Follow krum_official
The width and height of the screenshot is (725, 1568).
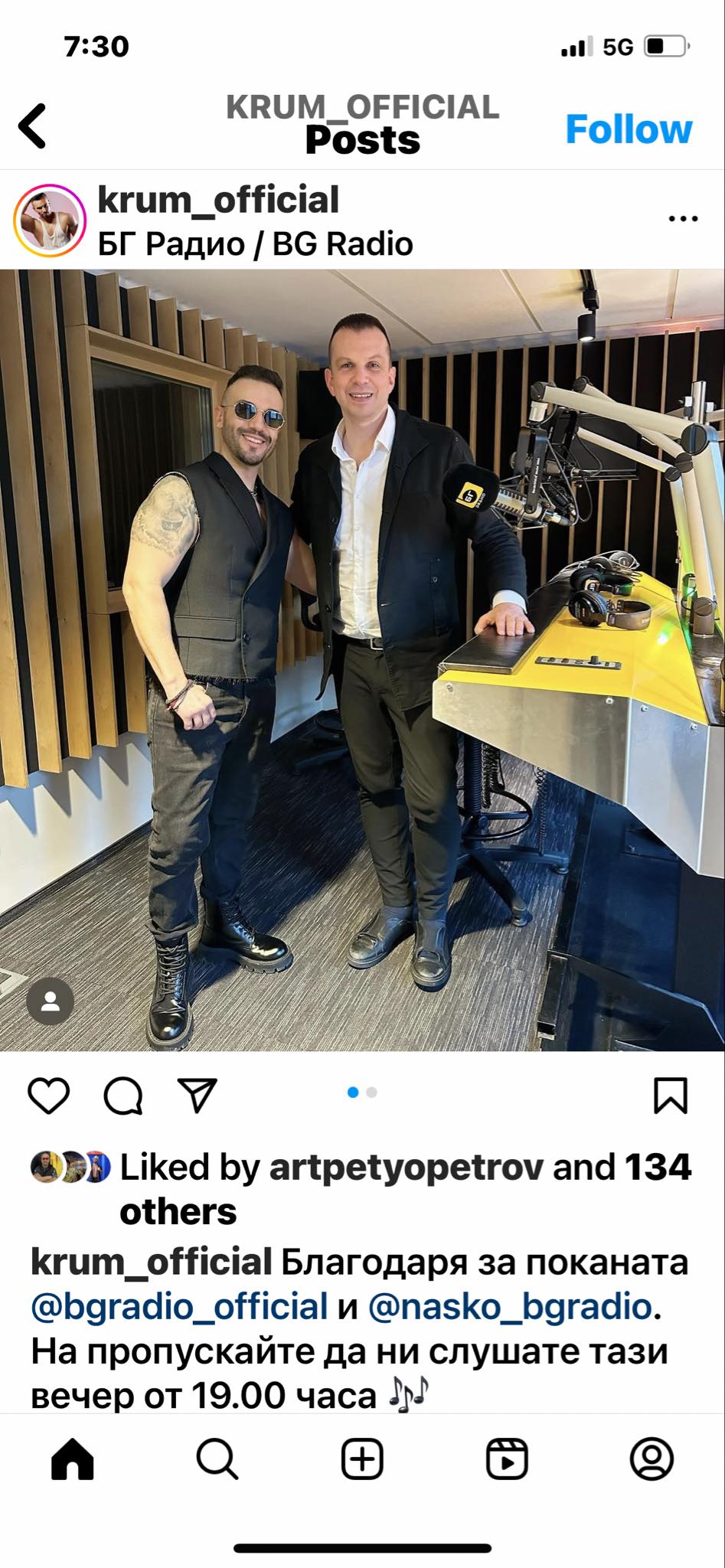click(629, 129)
